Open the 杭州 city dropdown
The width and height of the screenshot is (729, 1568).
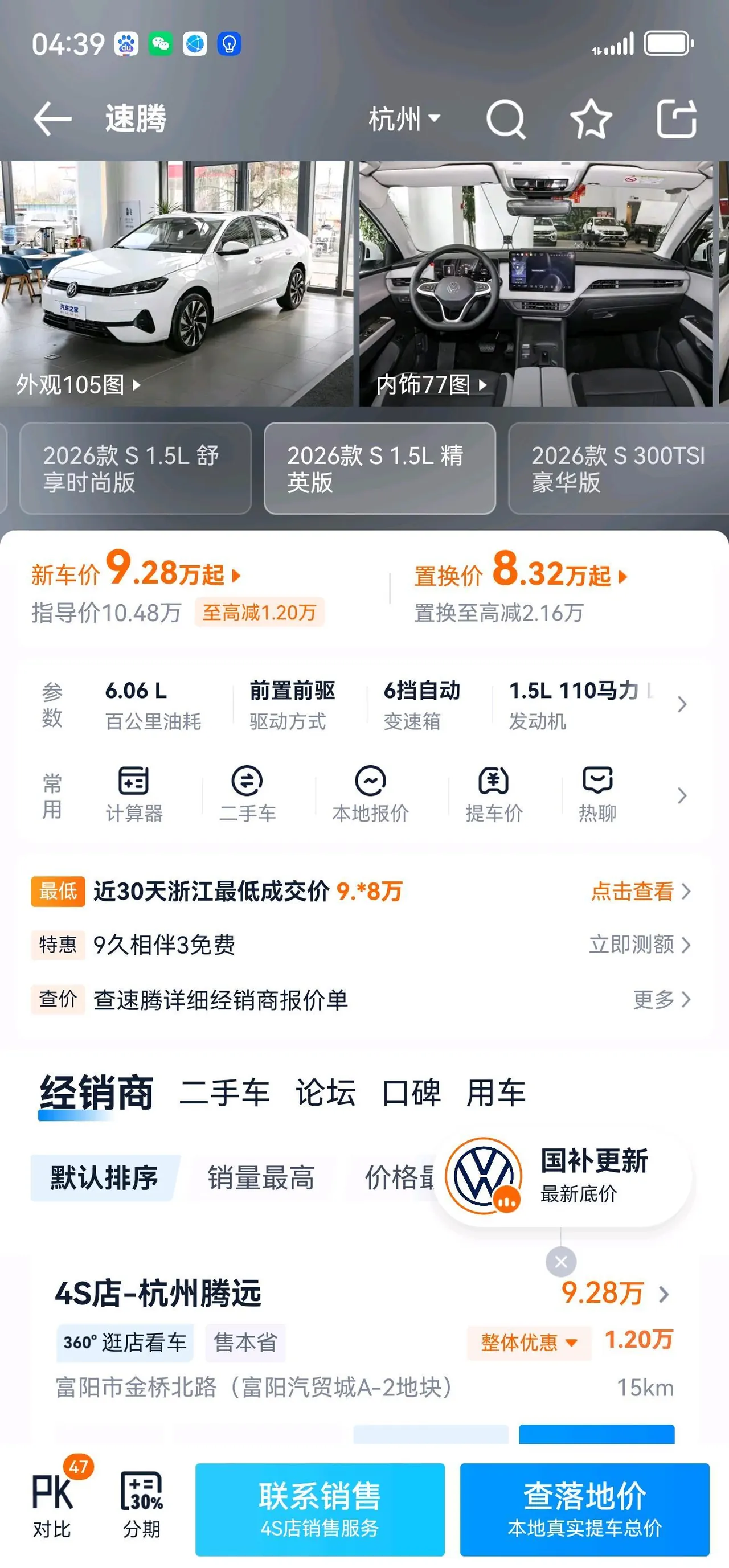[404, 118]
